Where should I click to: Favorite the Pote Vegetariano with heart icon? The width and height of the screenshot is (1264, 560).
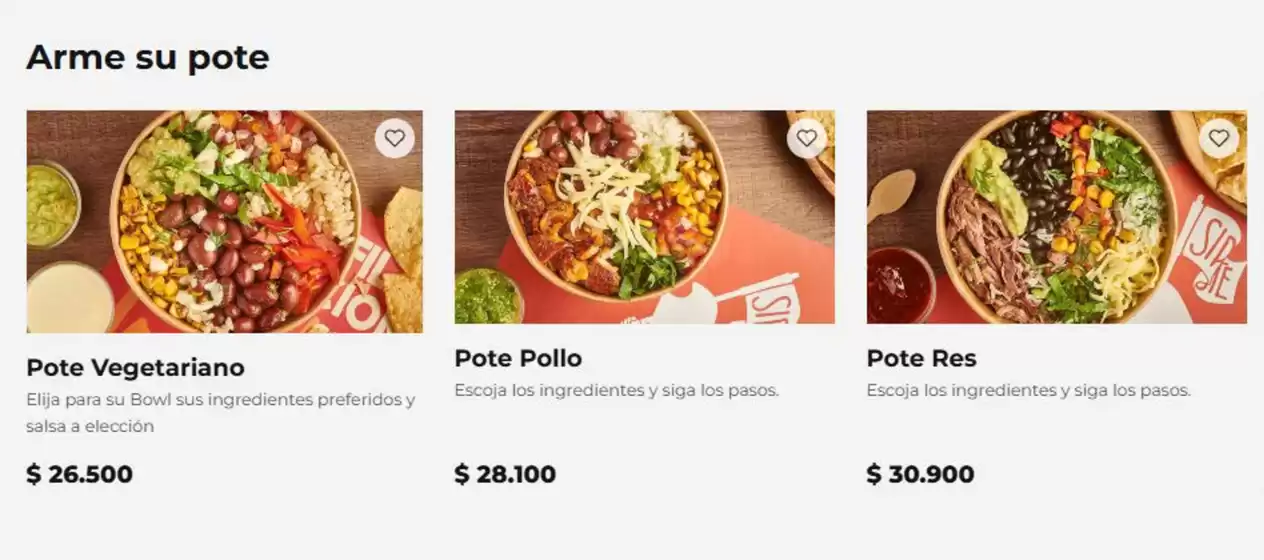tap(394, 138)
